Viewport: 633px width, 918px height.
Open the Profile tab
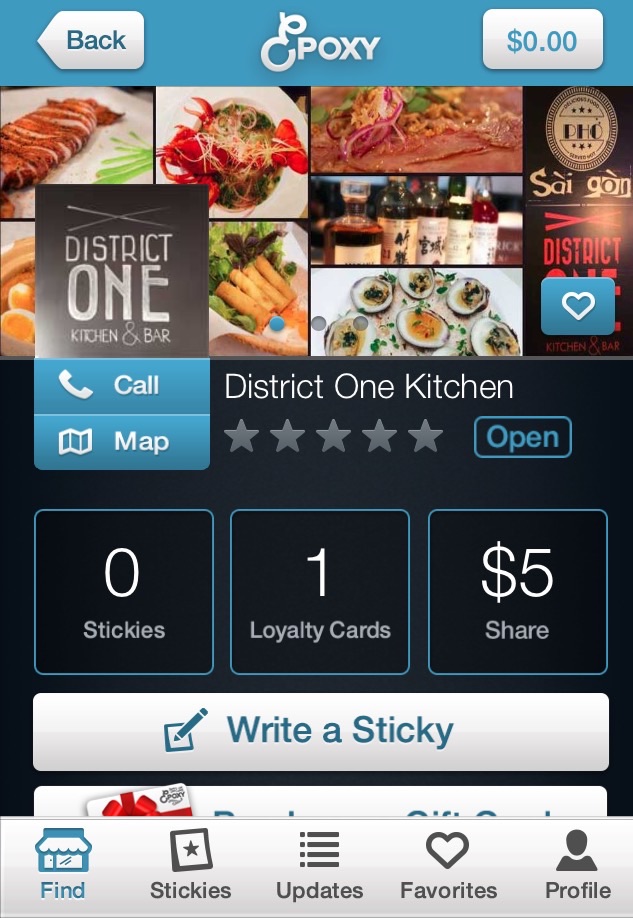(577, 866)
